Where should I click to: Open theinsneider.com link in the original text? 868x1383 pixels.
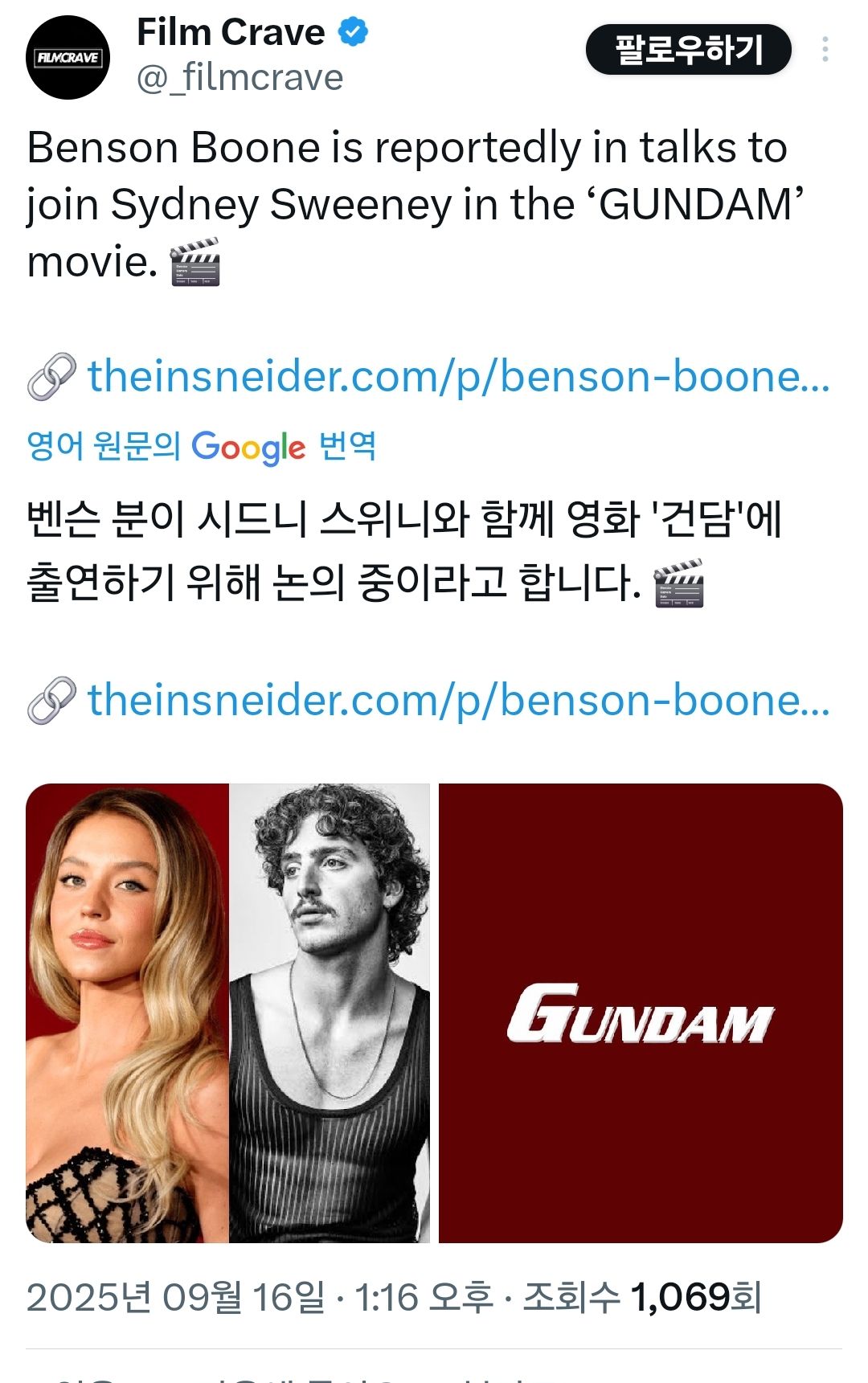(458, 376)
